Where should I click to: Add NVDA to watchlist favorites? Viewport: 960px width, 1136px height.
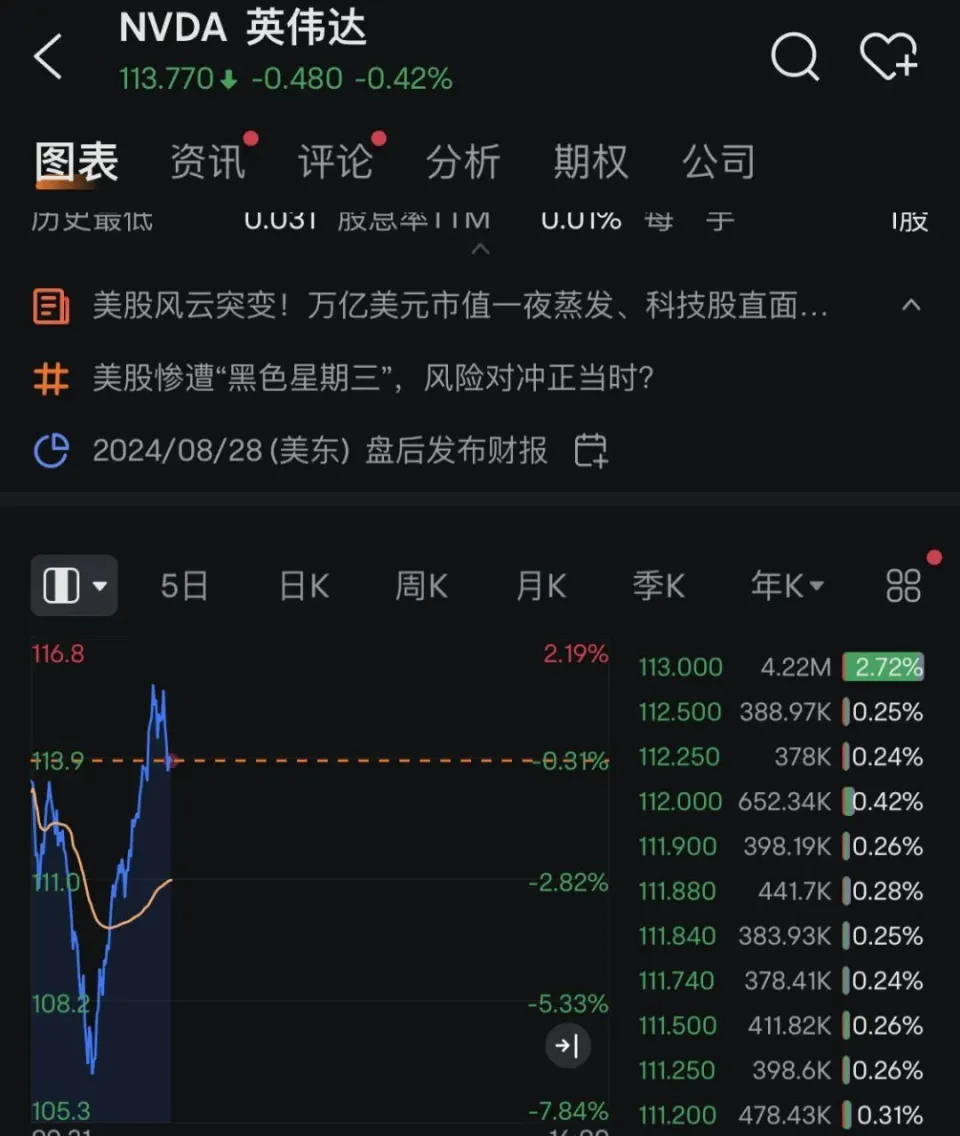[888, 57]
